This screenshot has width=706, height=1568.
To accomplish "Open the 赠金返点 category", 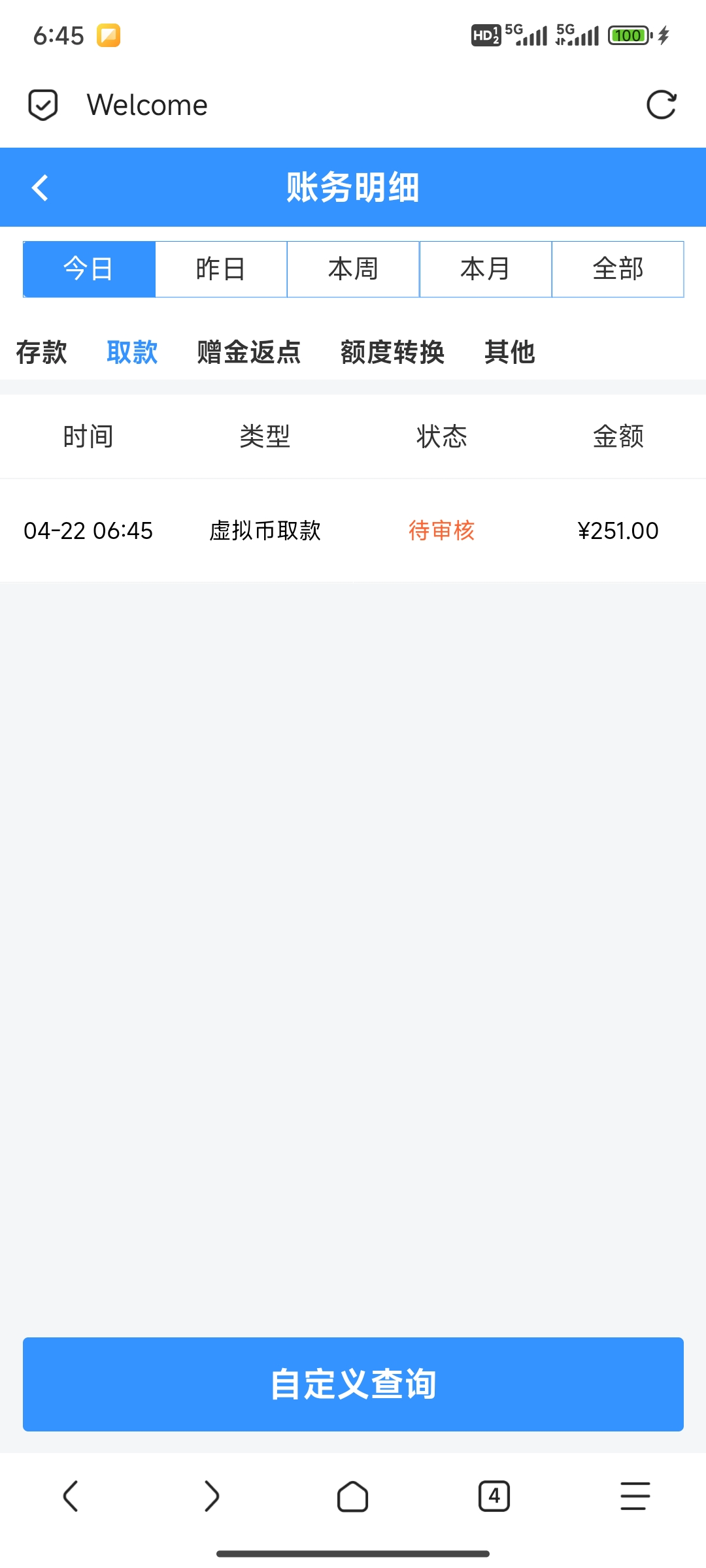I will click(x=247, y=352).
